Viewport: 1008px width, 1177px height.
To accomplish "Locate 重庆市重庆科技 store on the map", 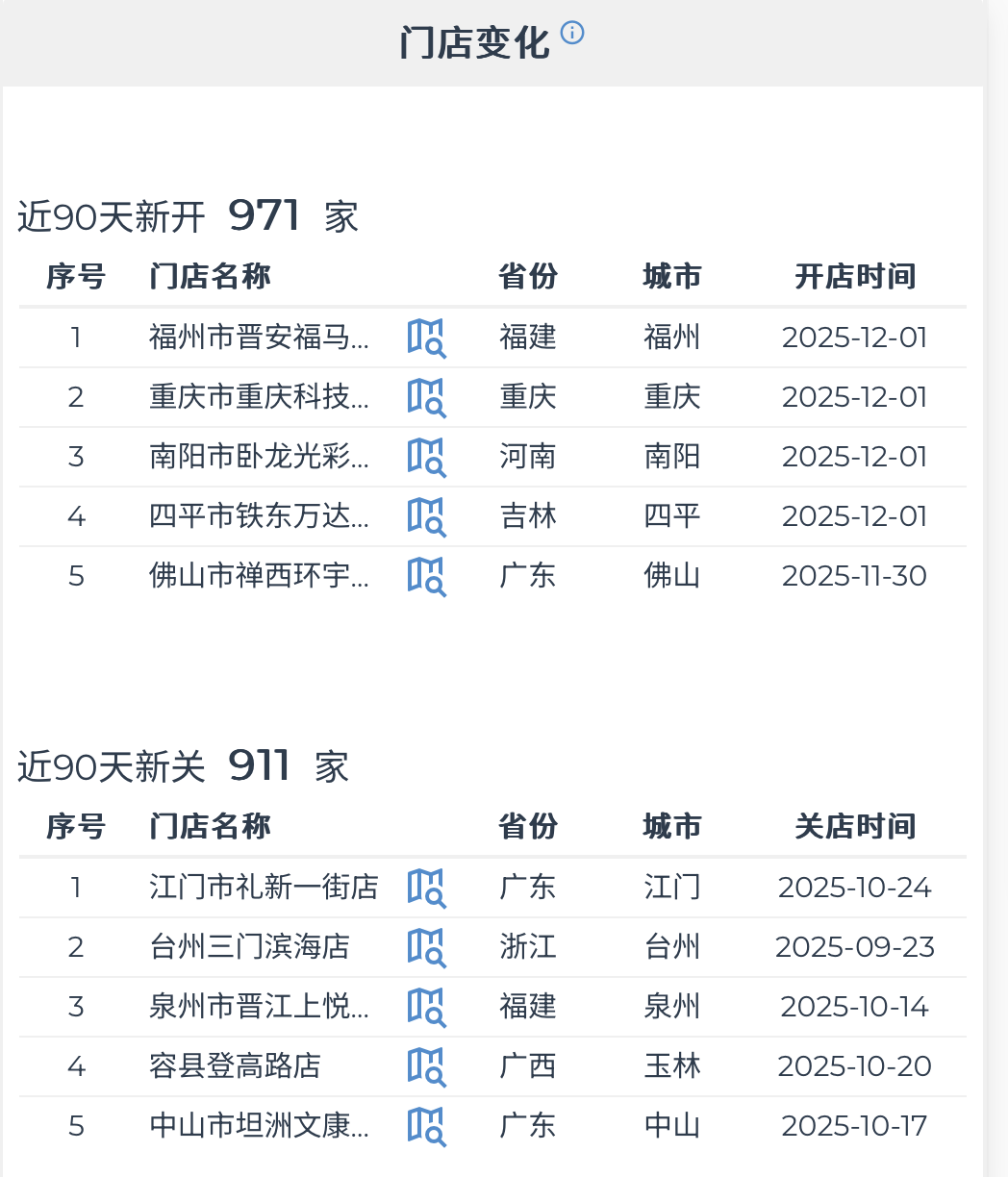I will 426,397.
